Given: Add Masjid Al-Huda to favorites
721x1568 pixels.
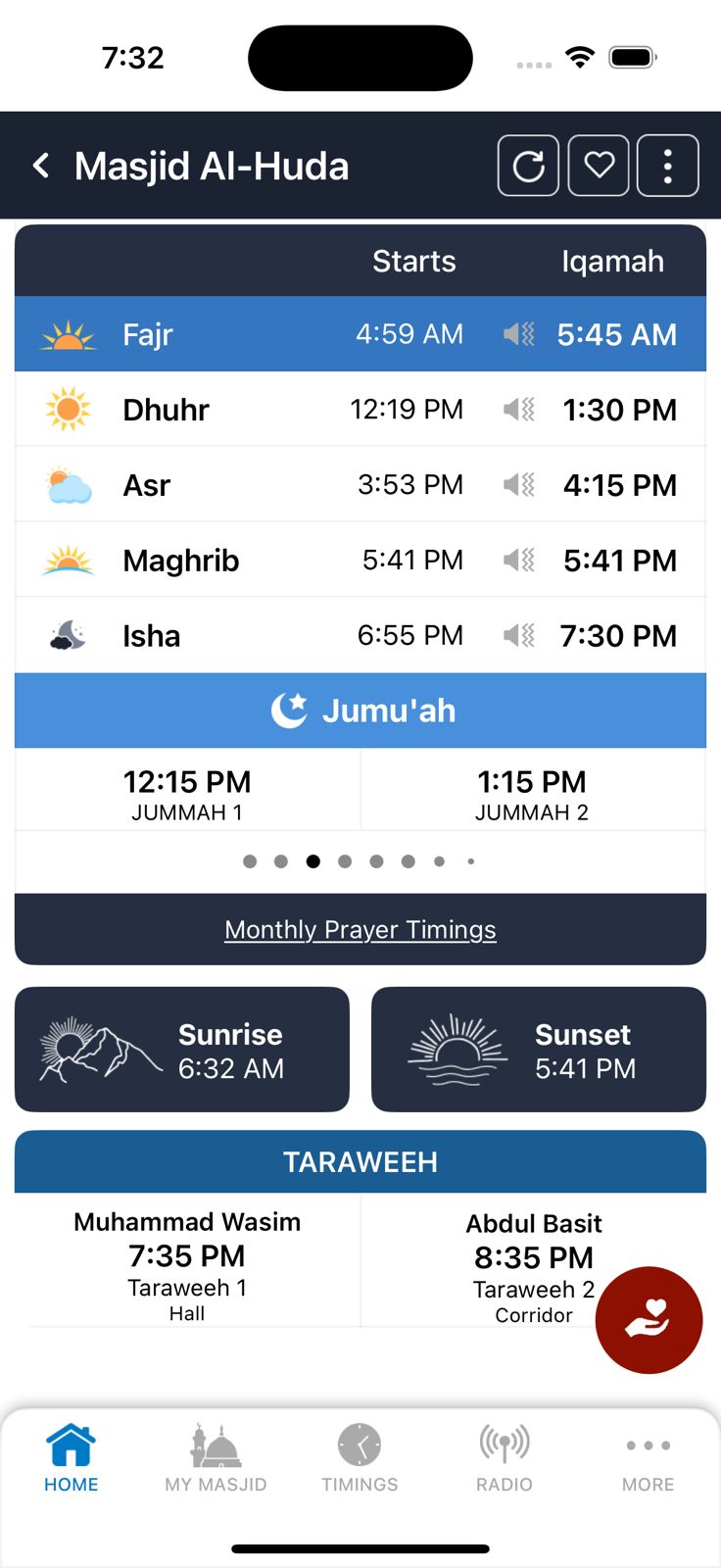Looking at the screenshot, I should coord(599,166).
